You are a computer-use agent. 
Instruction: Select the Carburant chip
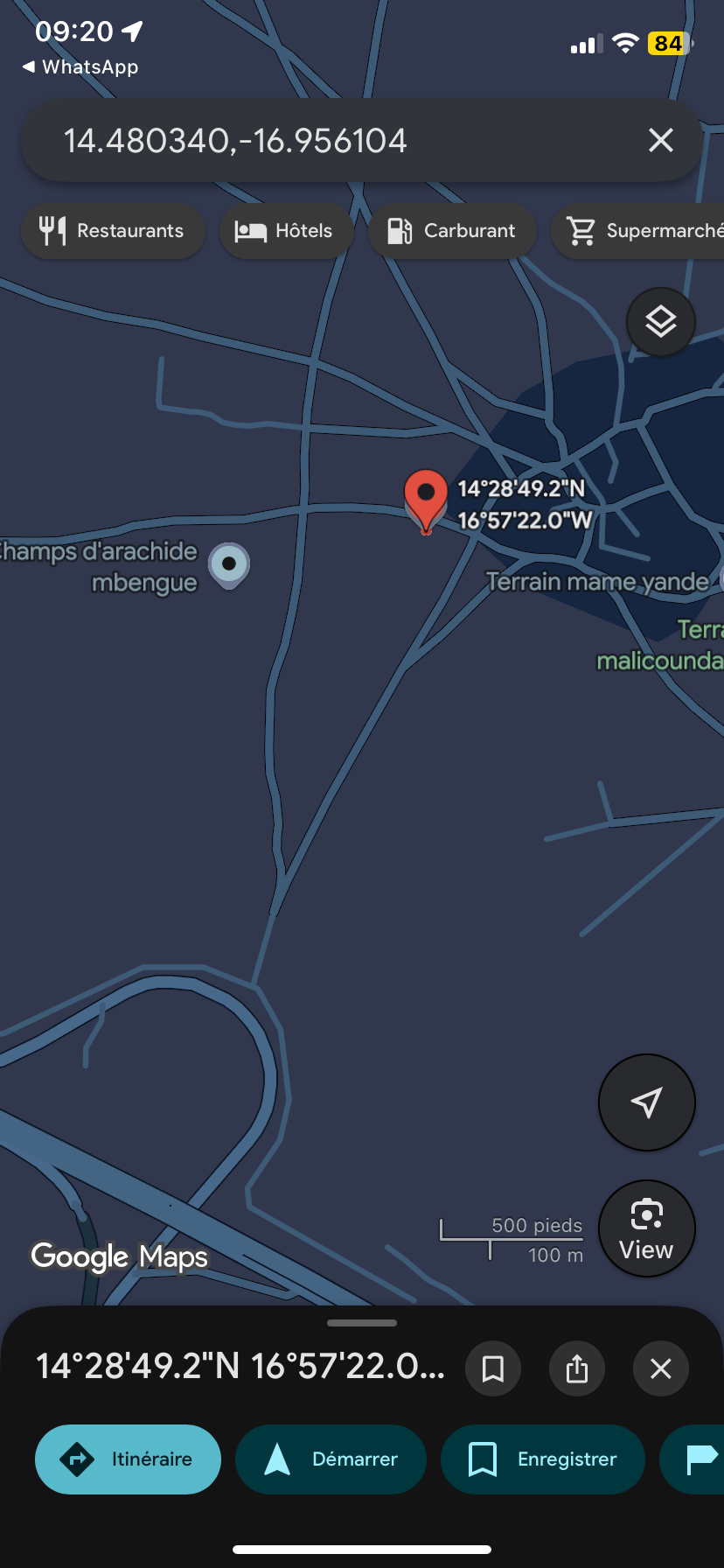[x=452, y=231]
